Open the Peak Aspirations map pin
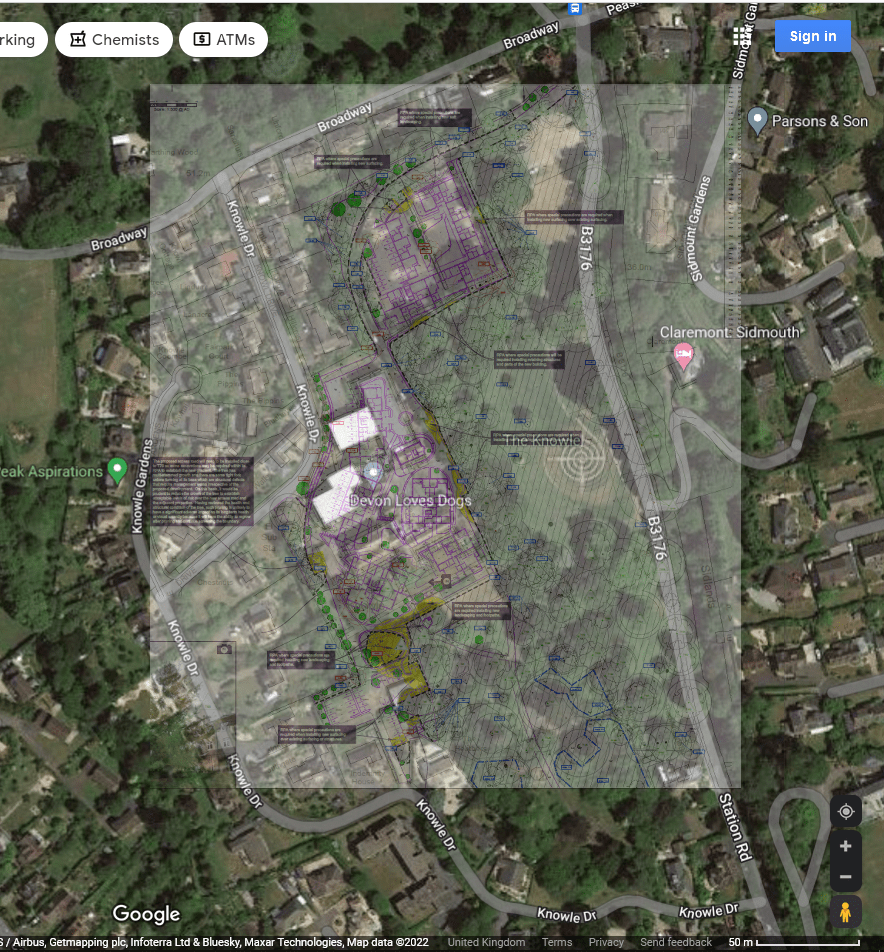Viewport: 884px width, 952px height. coord(117,471)
